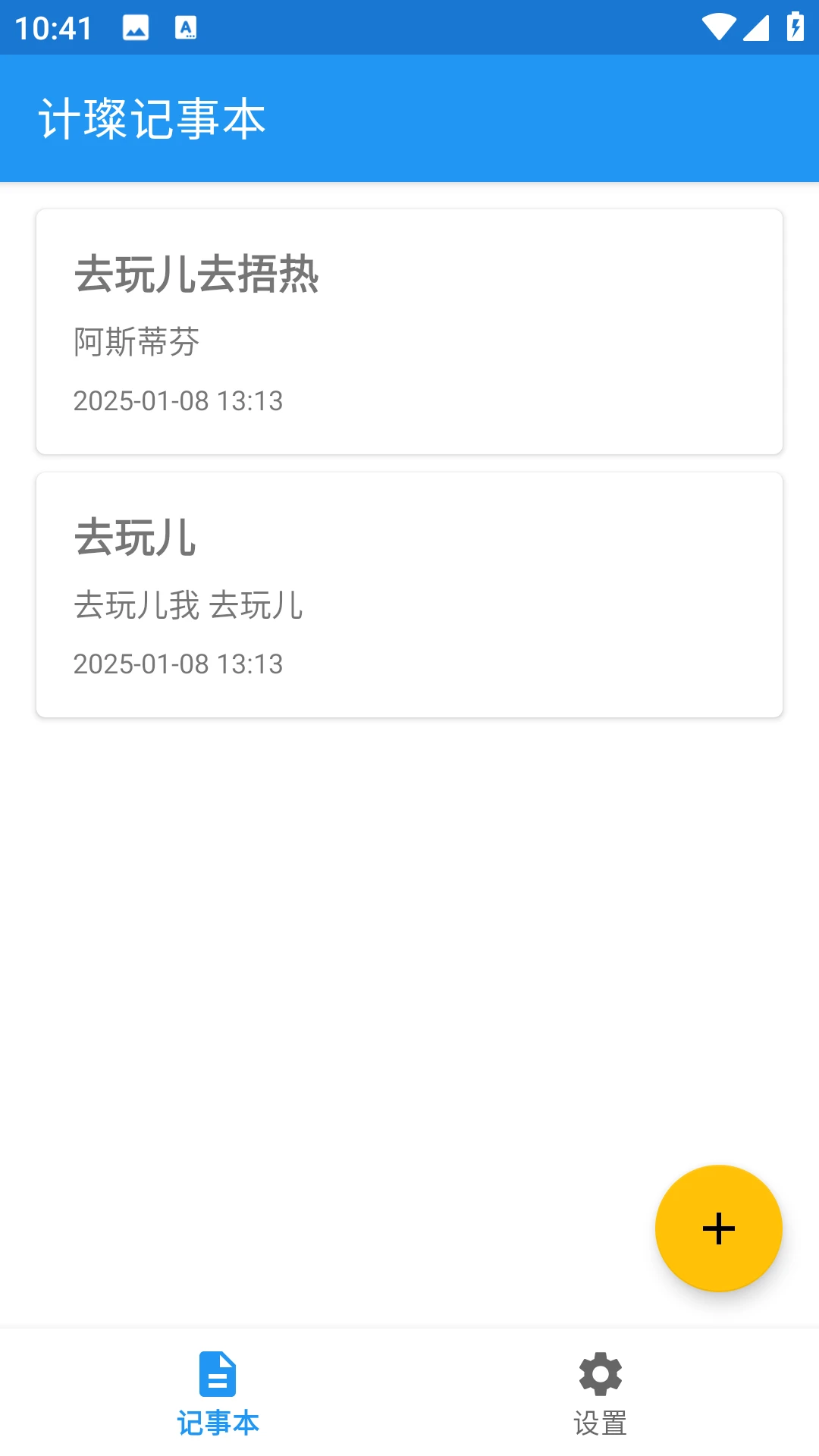Screen dimensions: 819x1456
Task: Tap the timestamp on the 去玩儿 note
Action: 177,664
